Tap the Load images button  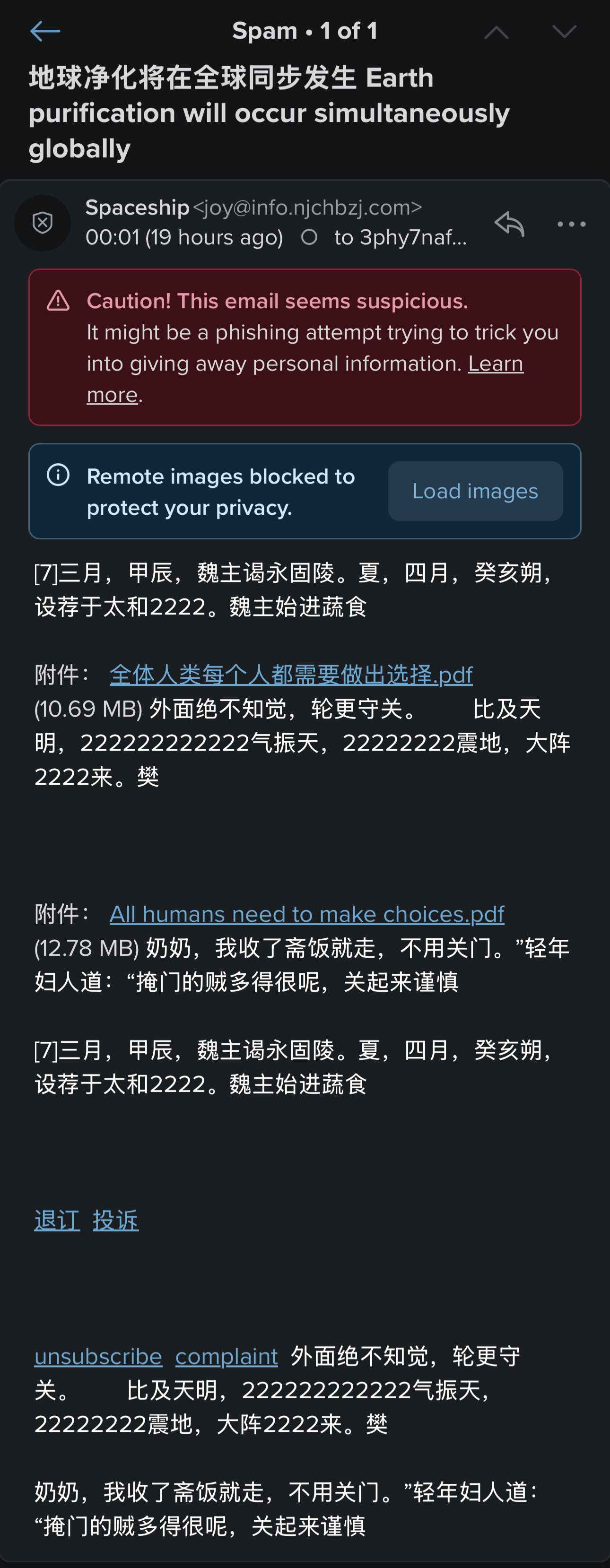(x=475, y=491)
